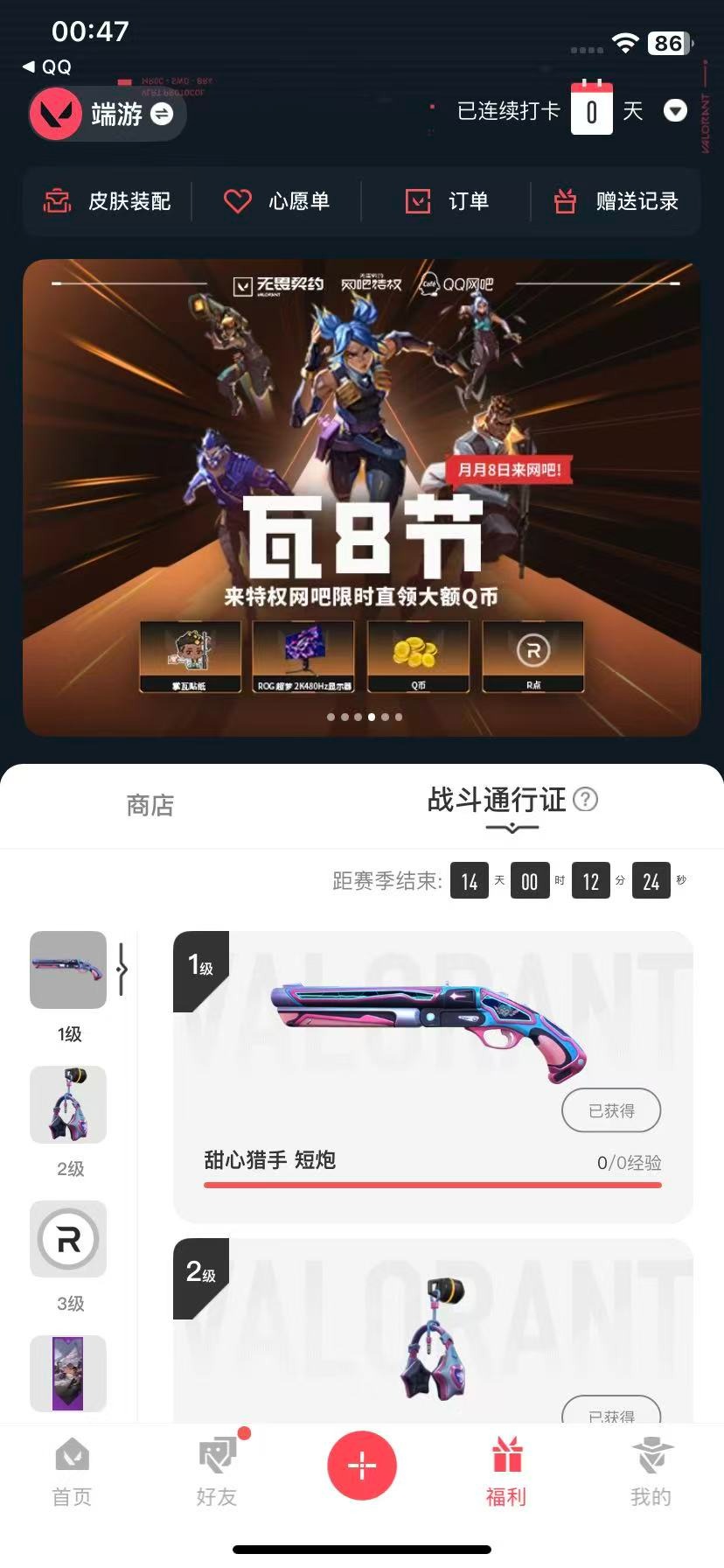Select the 3级 R点 reward thumbnail
The width and height of the screenshot is (724, 1568).
point(68,1240)
